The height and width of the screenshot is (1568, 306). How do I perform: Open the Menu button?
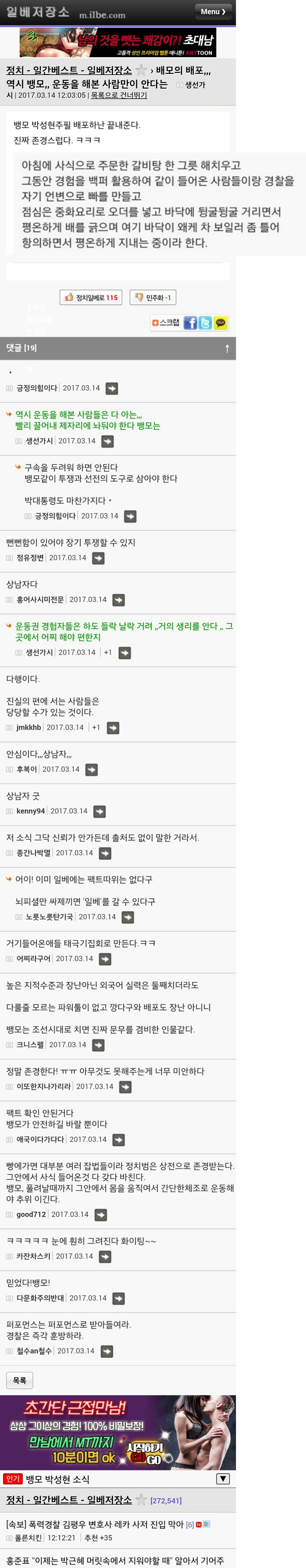click(212, 11)
